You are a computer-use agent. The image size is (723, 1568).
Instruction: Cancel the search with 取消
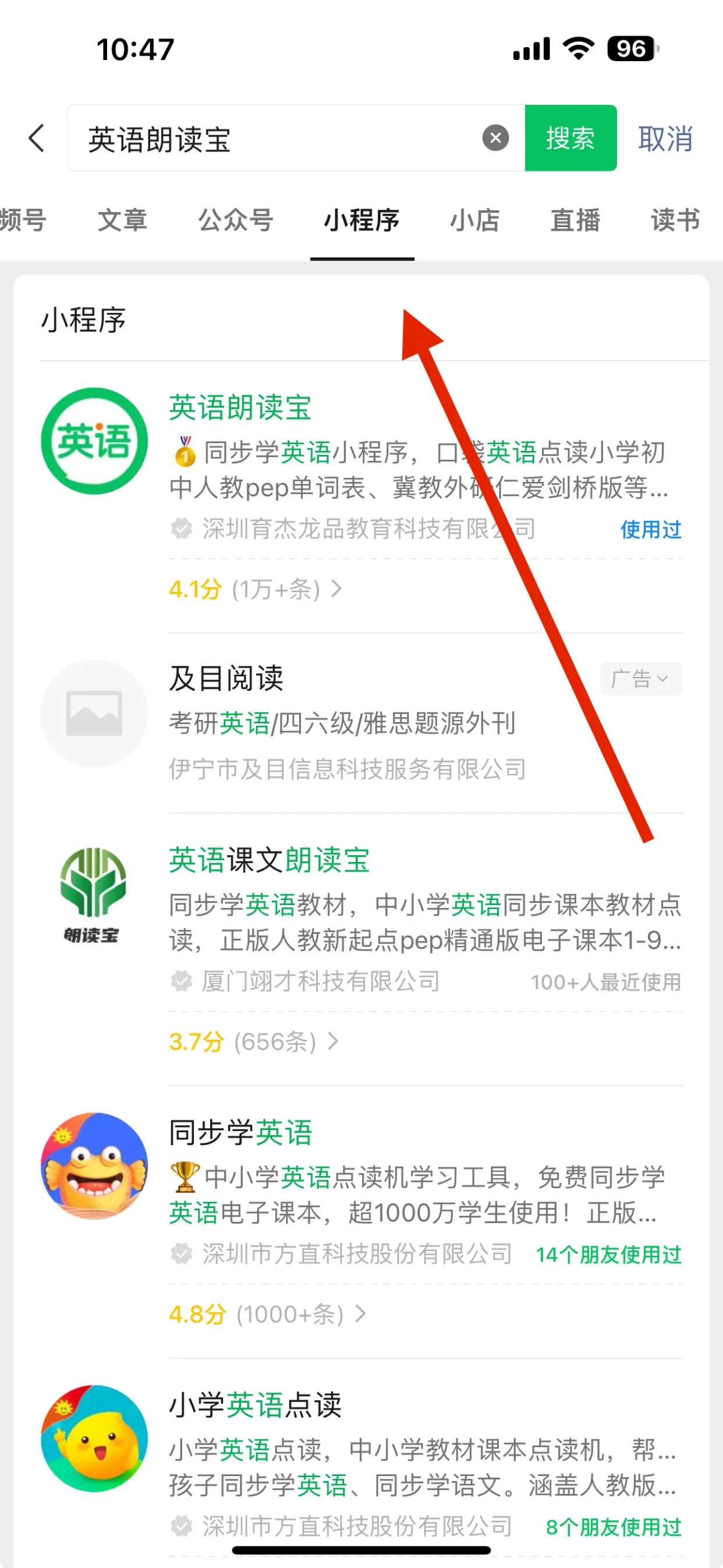pyautogui.click(x=665, y=138)
